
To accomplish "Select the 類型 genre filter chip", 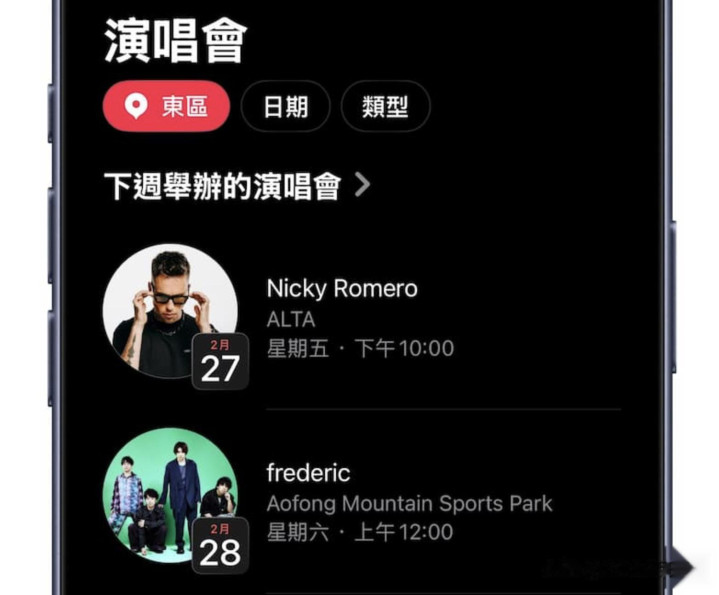I will click(385, 106).
